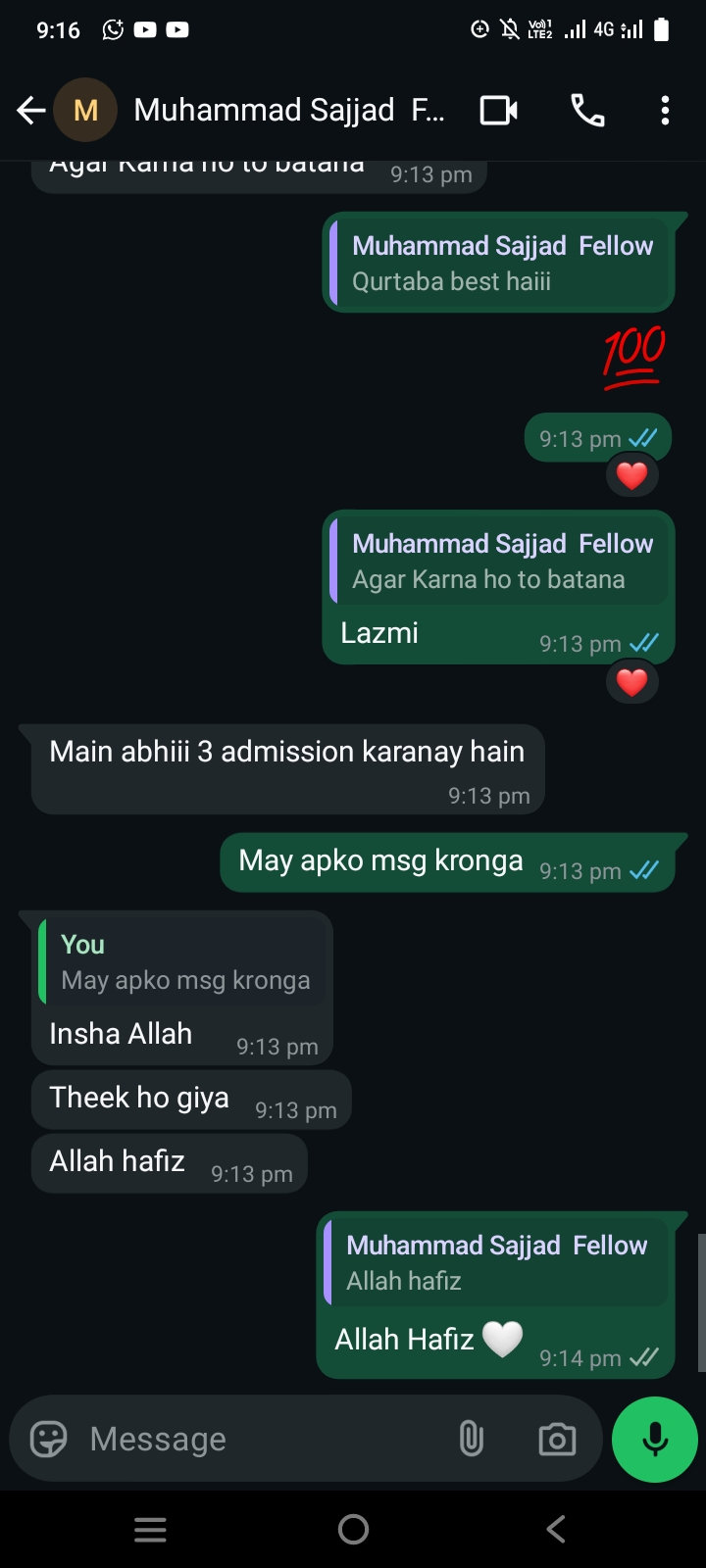Image resolution: width=706 pixels, height=1568 pixels.
Task: Open the recent apps view
Action: tap(150, 1529)
